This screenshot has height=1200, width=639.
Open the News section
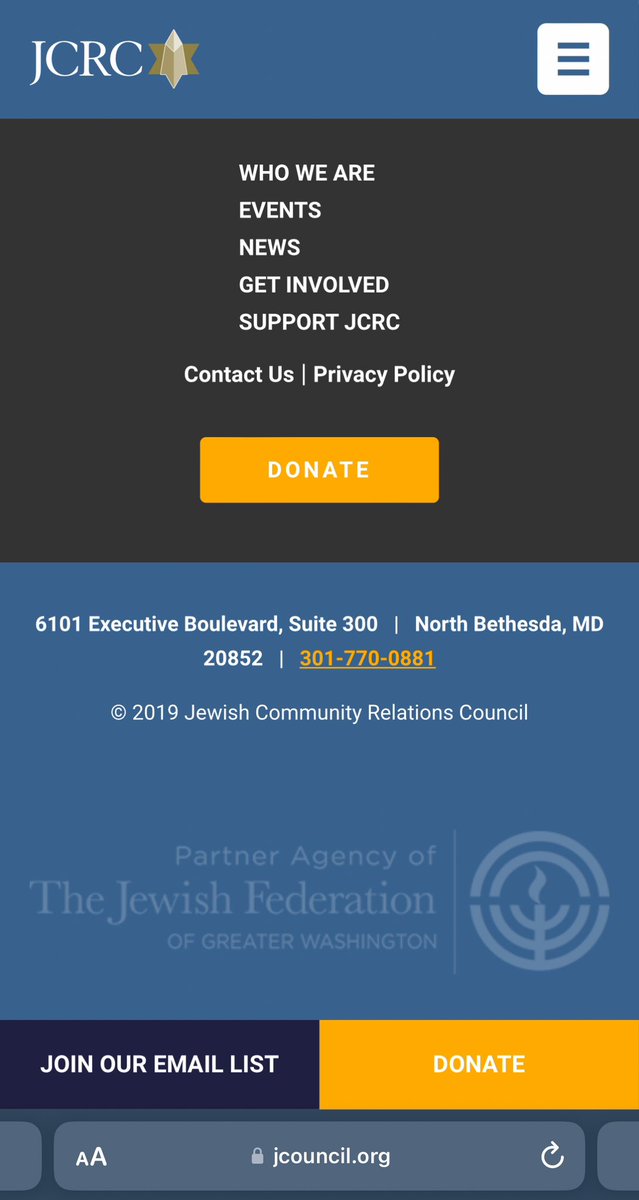[269, 247]
